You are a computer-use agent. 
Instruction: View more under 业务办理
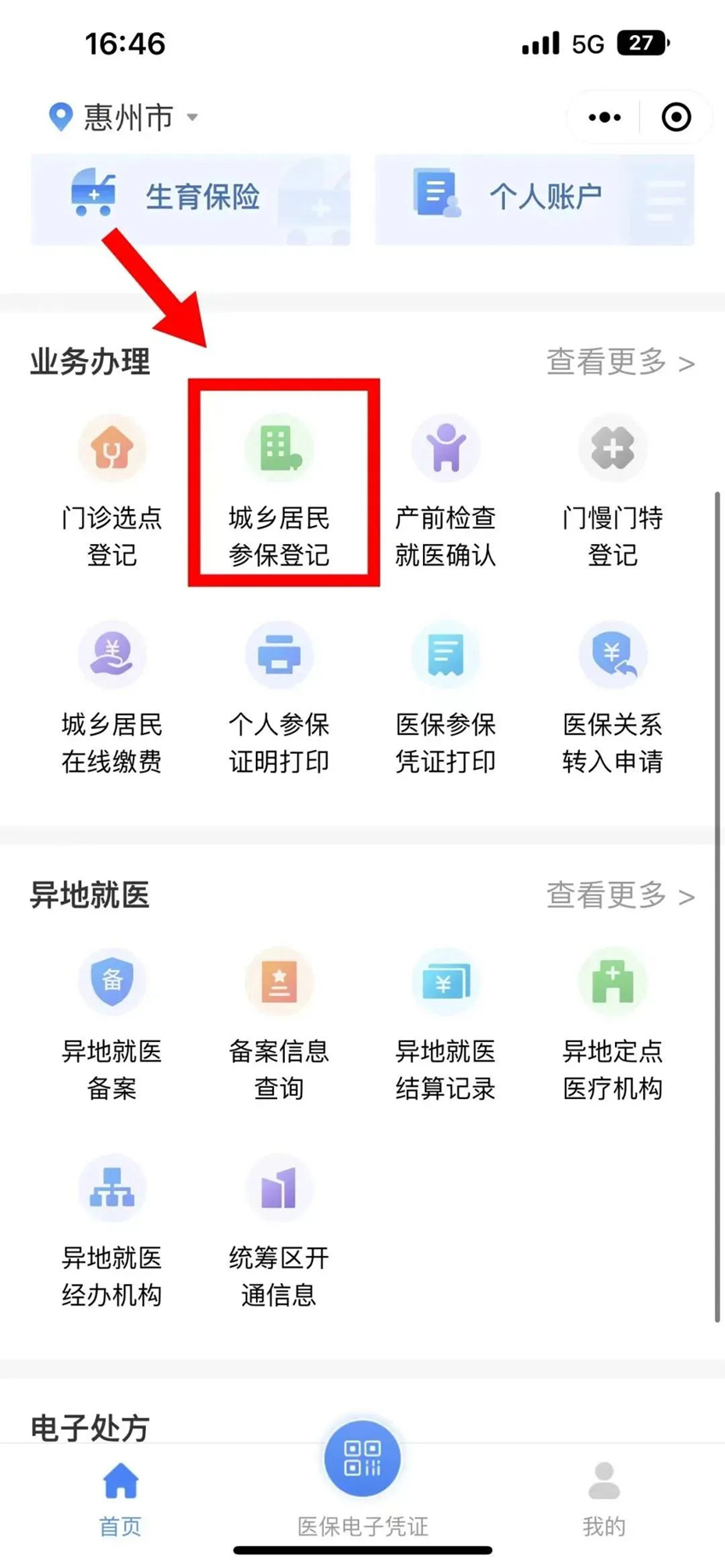tap(620, 362)
